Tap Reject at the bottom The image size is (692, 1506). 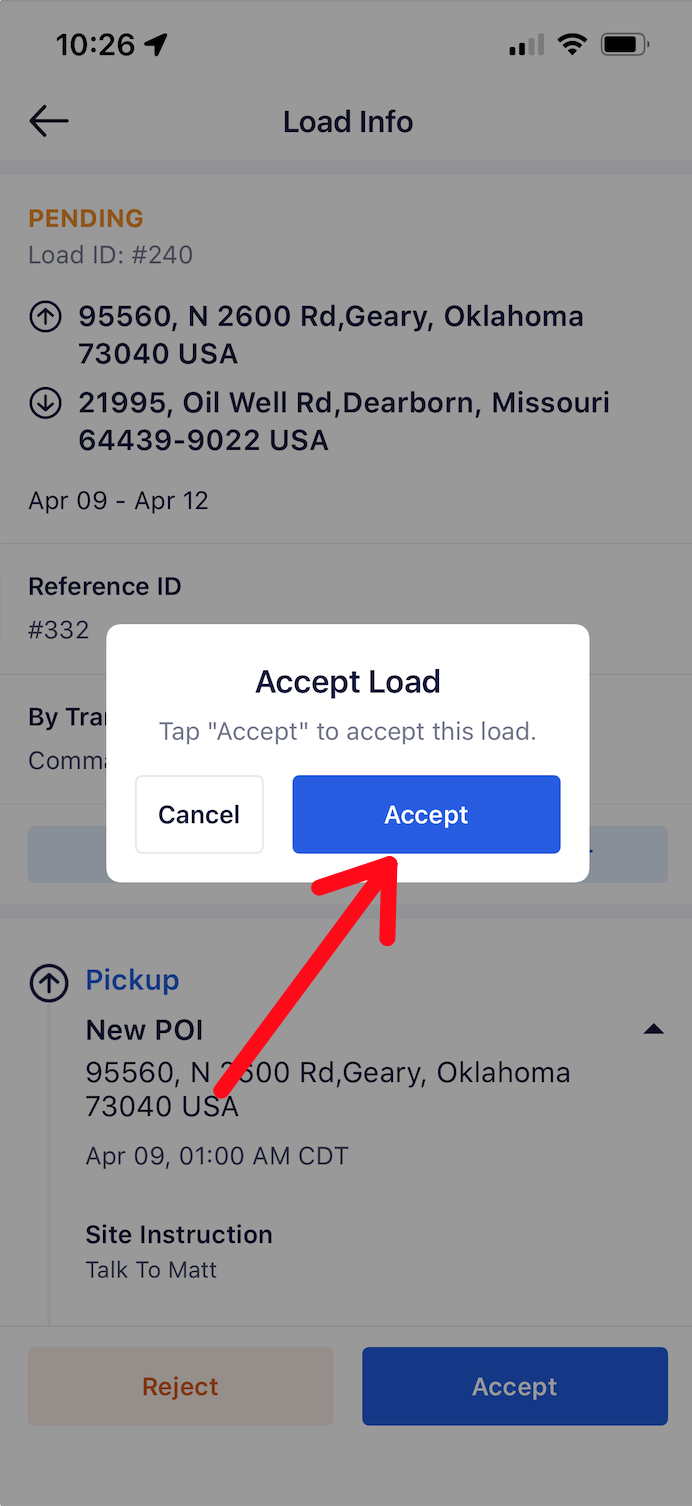click(x=180, y=1386)
